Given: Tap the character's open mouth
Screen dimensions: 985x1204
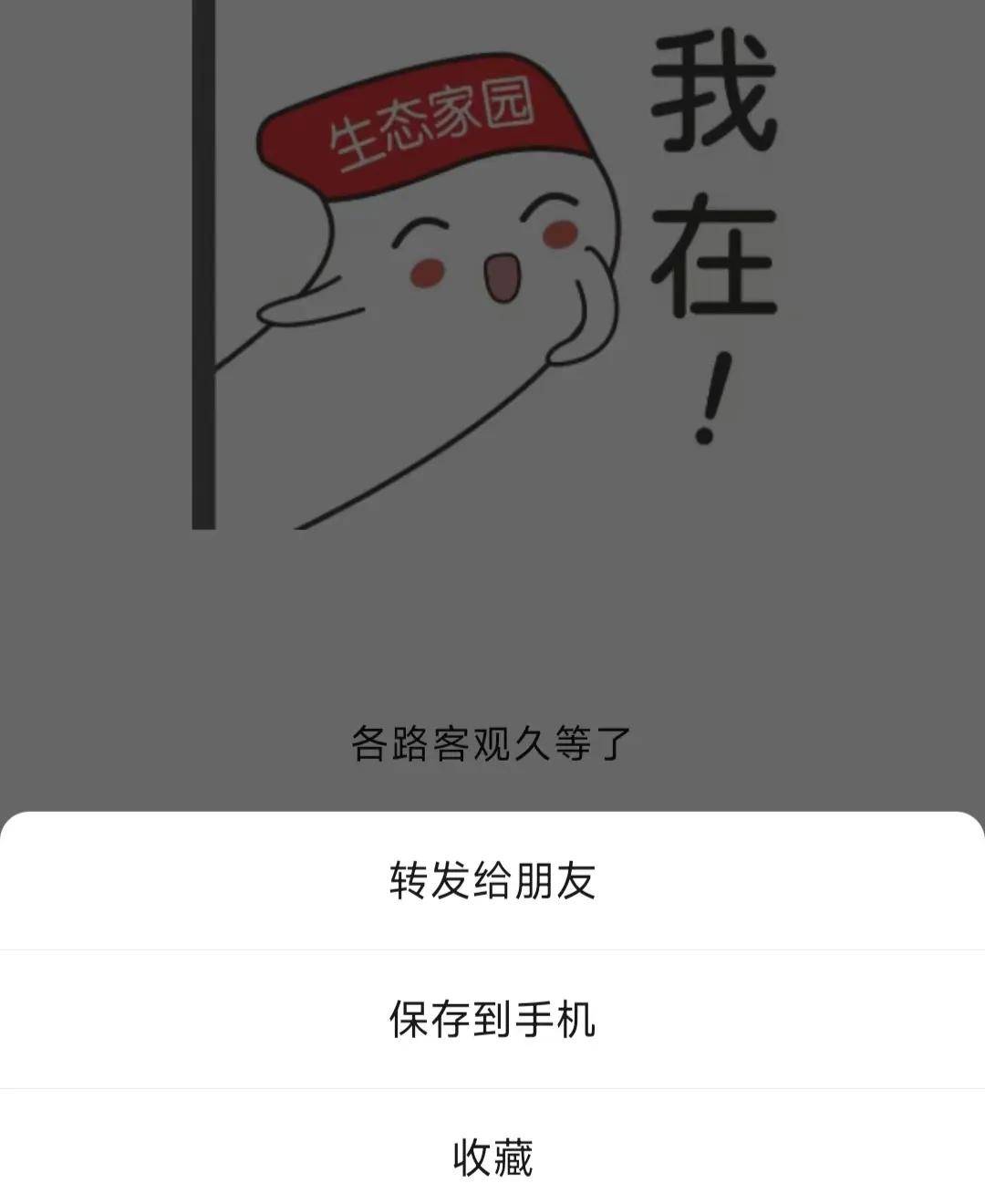Looking at the screenshot, I should (500, 274).
